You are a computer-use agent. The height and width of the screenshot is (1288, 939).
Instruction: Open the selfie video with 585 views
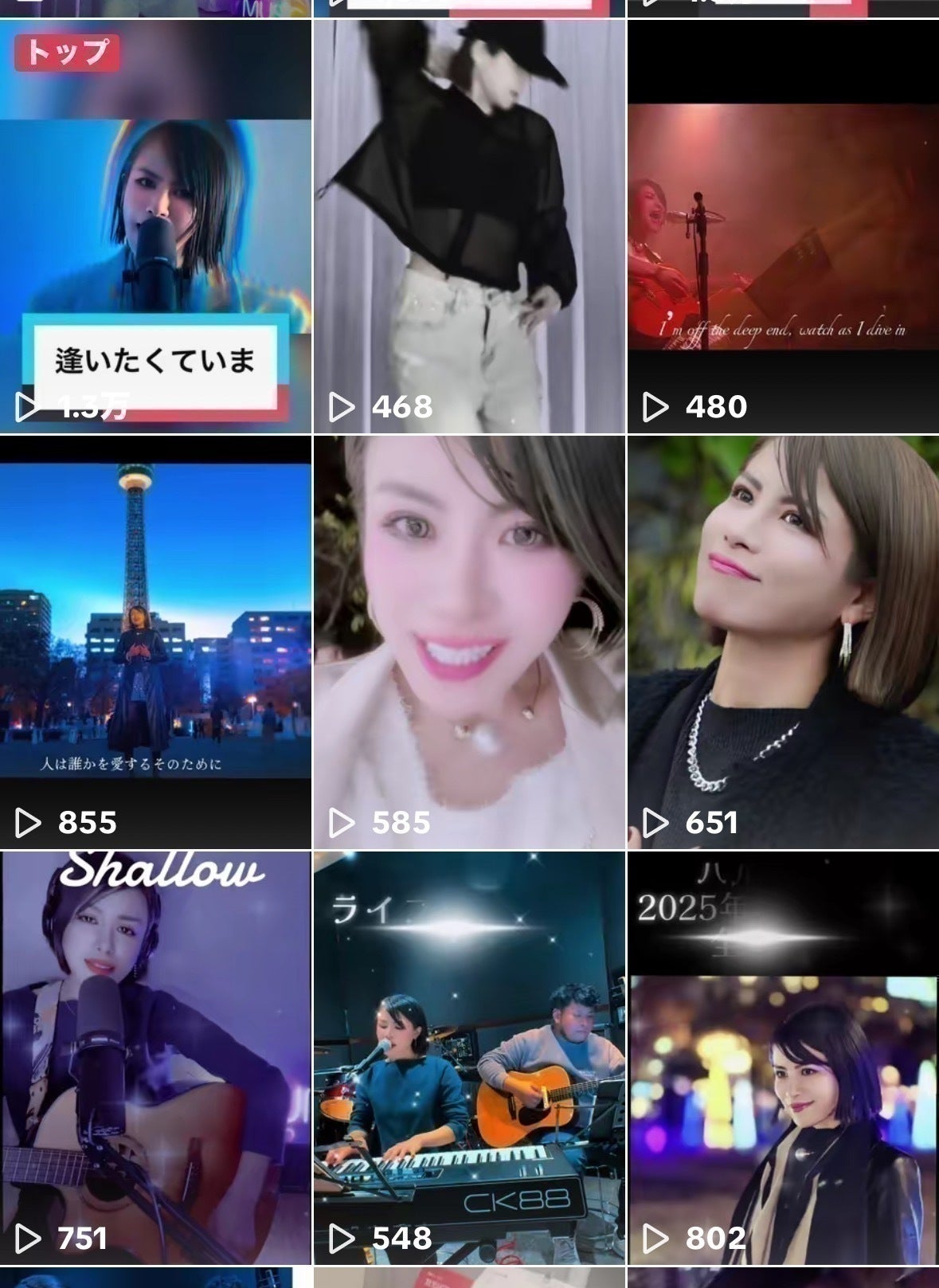(x=469, y=642)
